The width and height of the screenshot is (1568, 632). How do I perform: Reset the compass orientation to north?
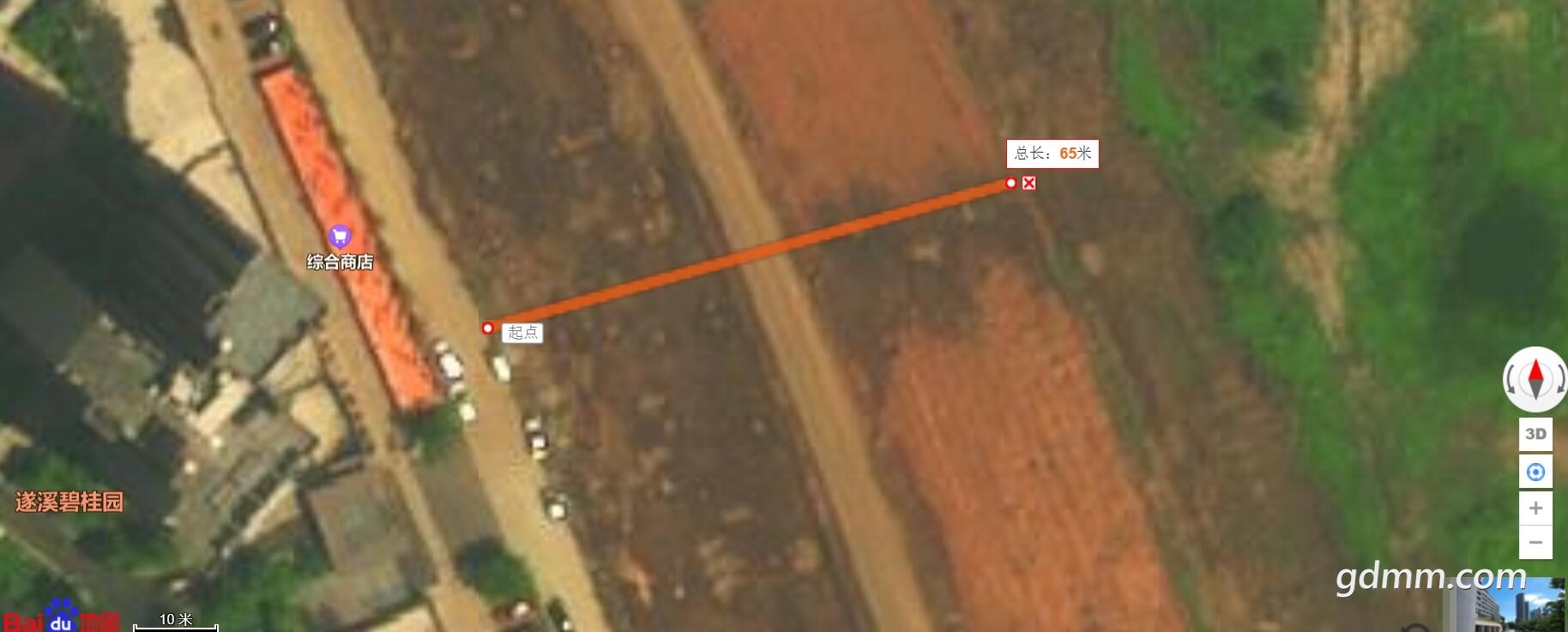tap(1535, 378)
